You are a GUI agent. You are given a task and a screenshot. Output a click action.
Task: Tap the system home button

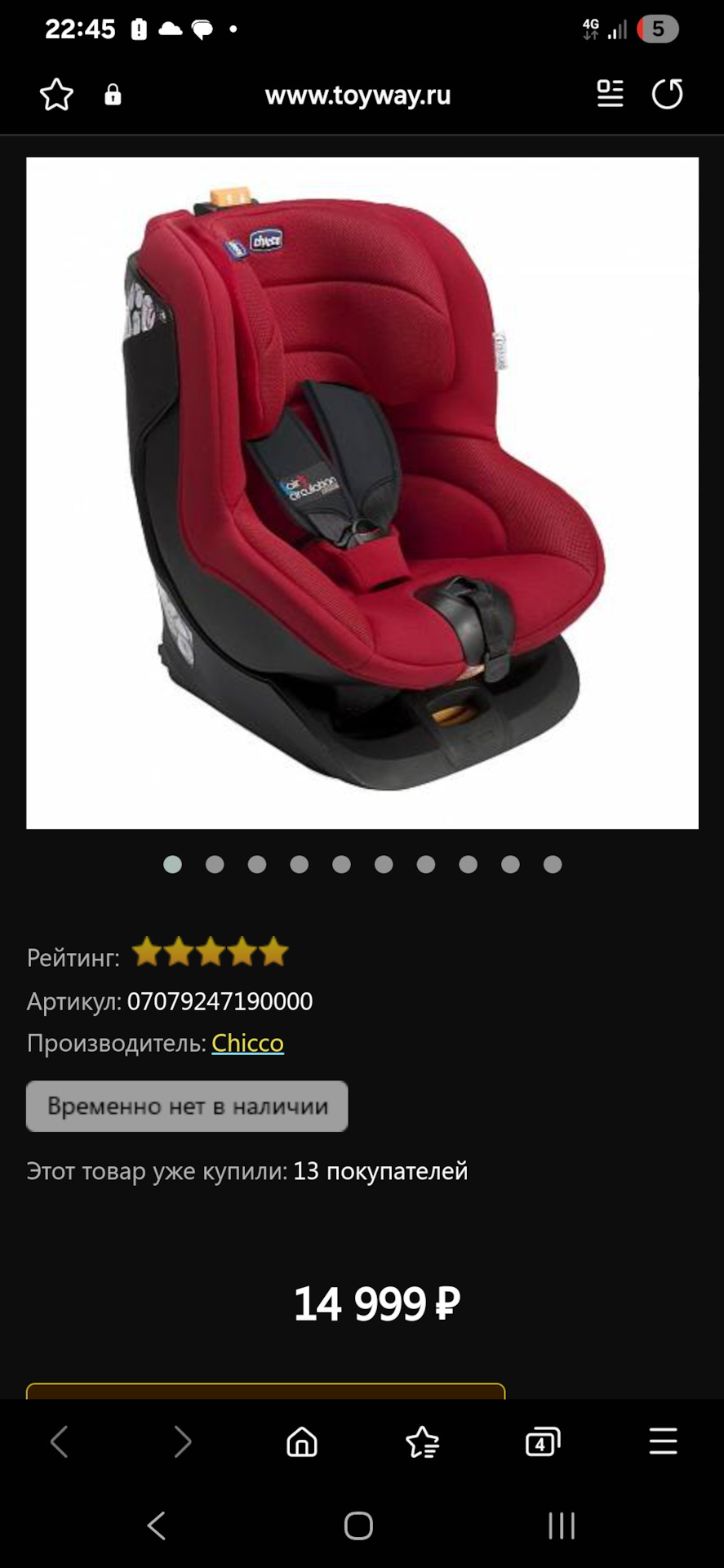pyautogui.click(x=358, y=1526)
